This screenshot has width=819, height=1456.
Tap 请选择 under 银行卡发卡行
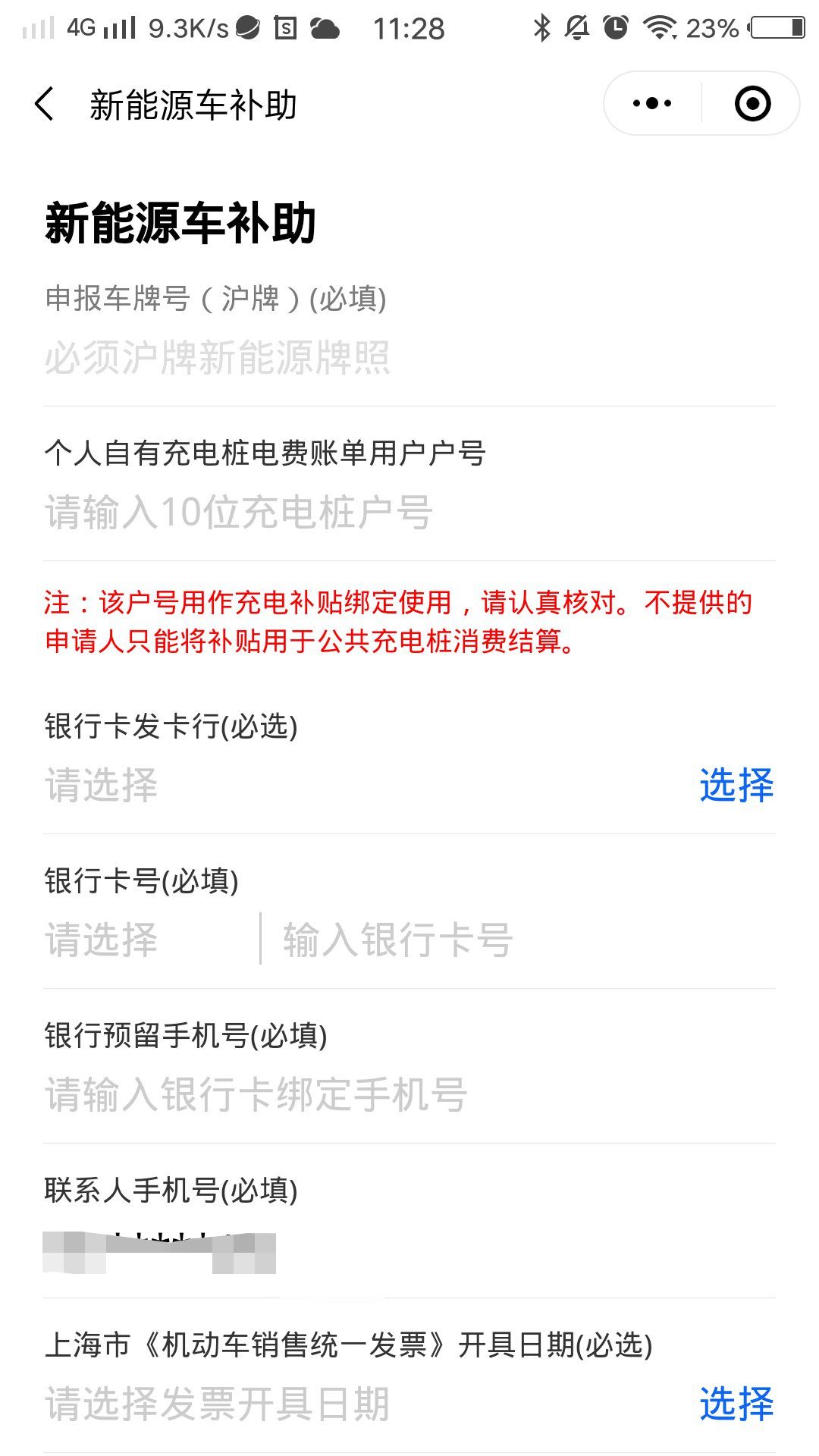tap(102, 786)
